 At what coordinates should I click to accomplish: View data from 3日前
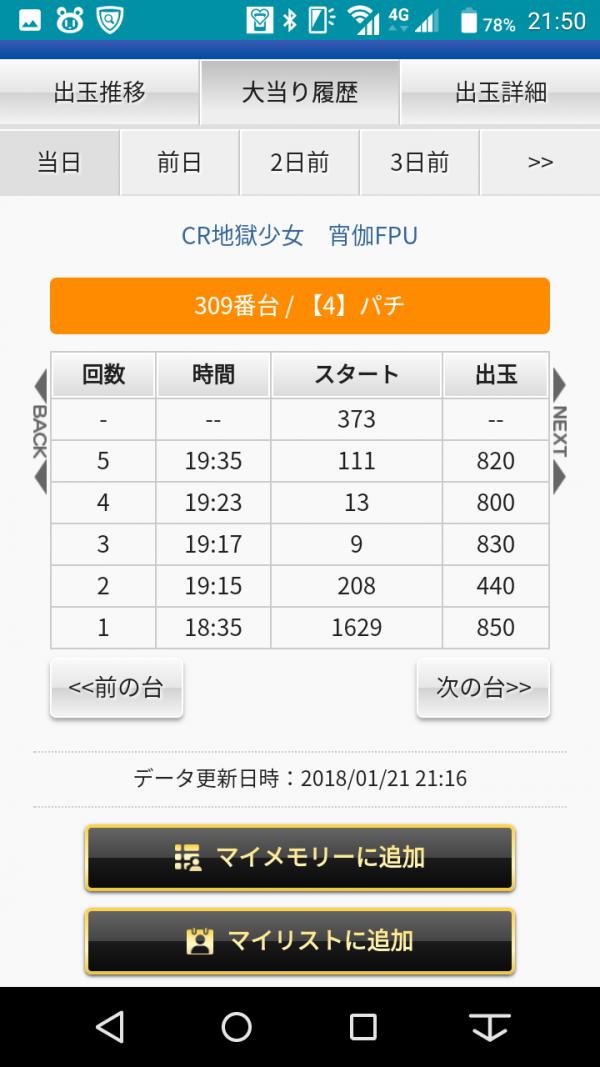420,163
